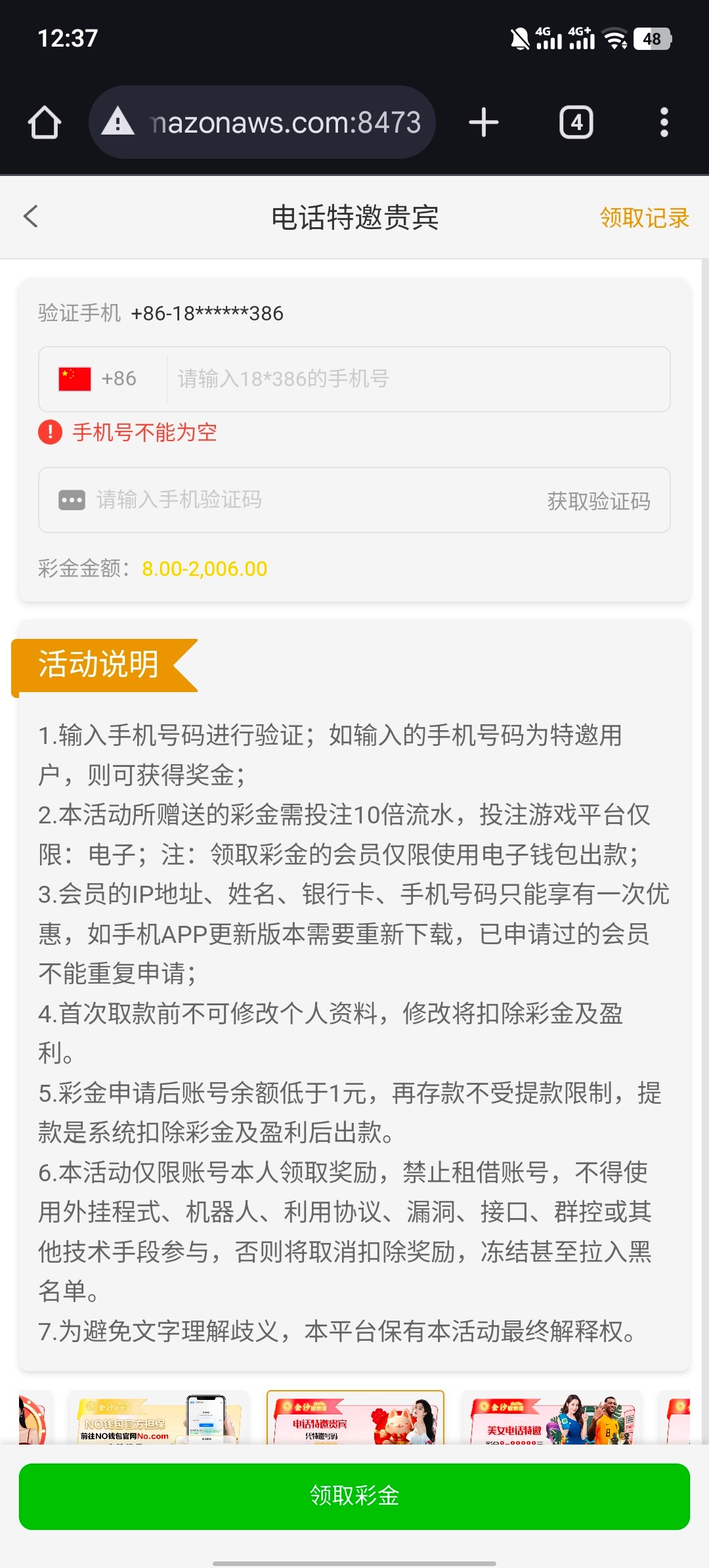The width and height of the screenshot is (709, 1568).
Task: Open the NO钱包官方担保 banner
Action: point(158,1418)
